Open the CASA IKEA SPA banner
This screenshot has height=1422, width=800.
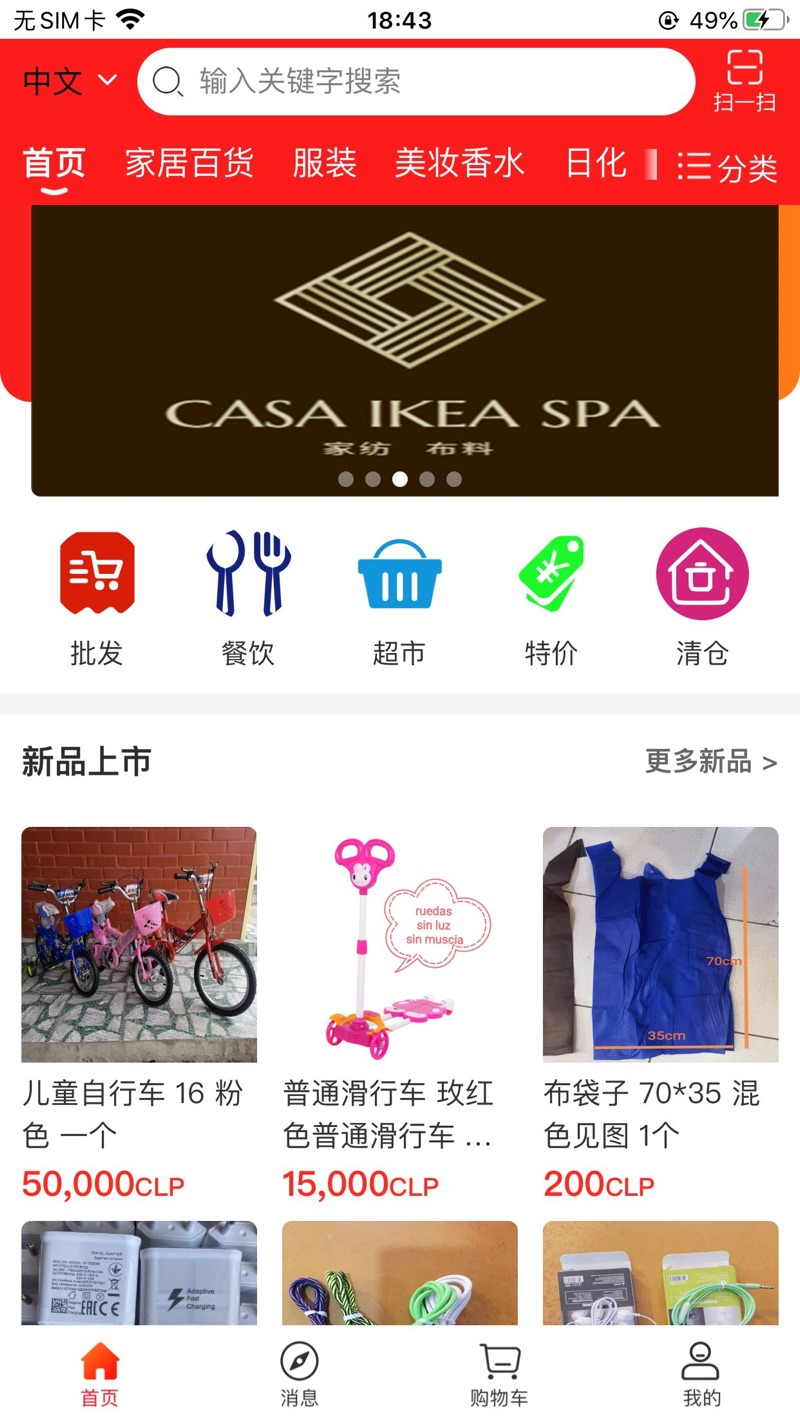[404, 350]
